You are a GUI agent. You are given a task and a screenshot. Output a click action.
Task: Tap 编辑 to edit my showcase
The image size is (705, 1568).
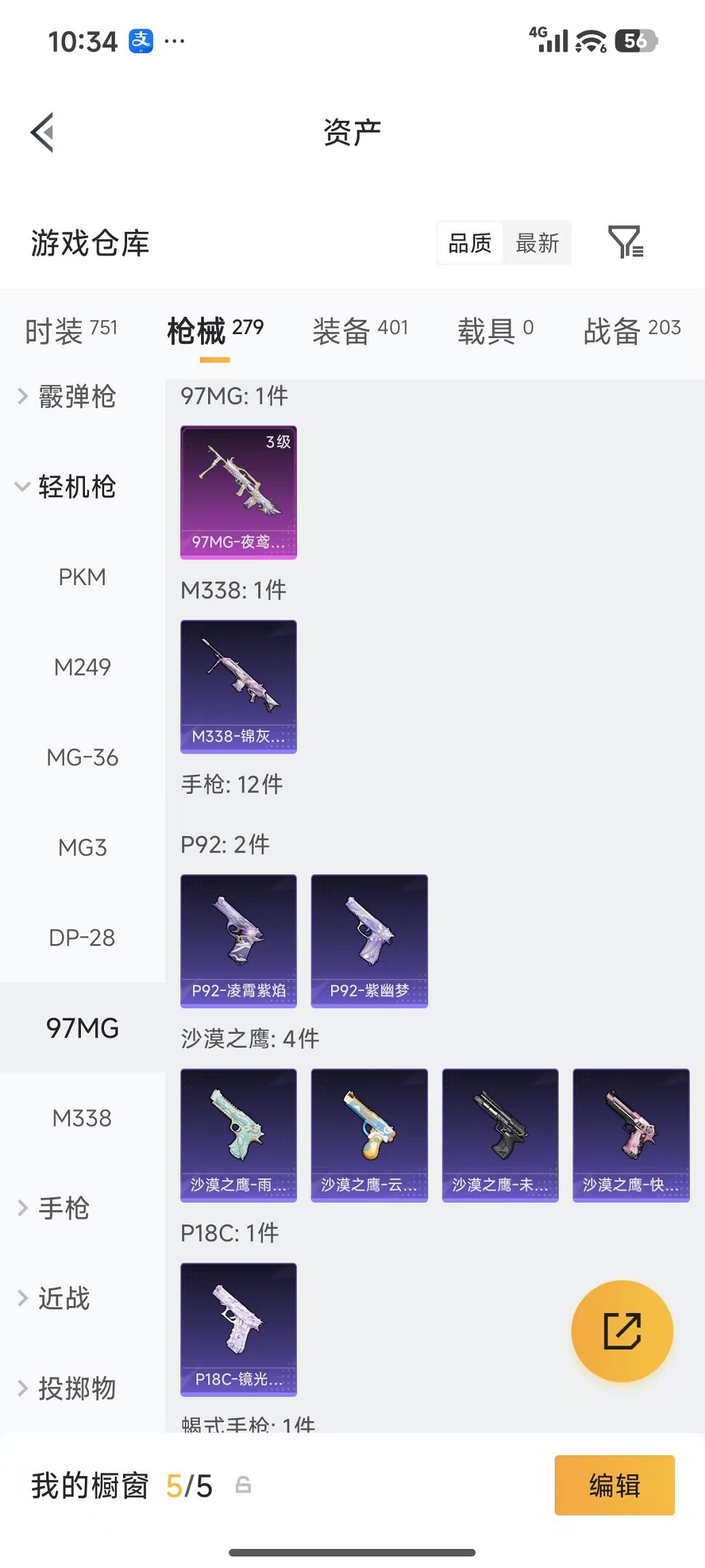coord(615,1485)
